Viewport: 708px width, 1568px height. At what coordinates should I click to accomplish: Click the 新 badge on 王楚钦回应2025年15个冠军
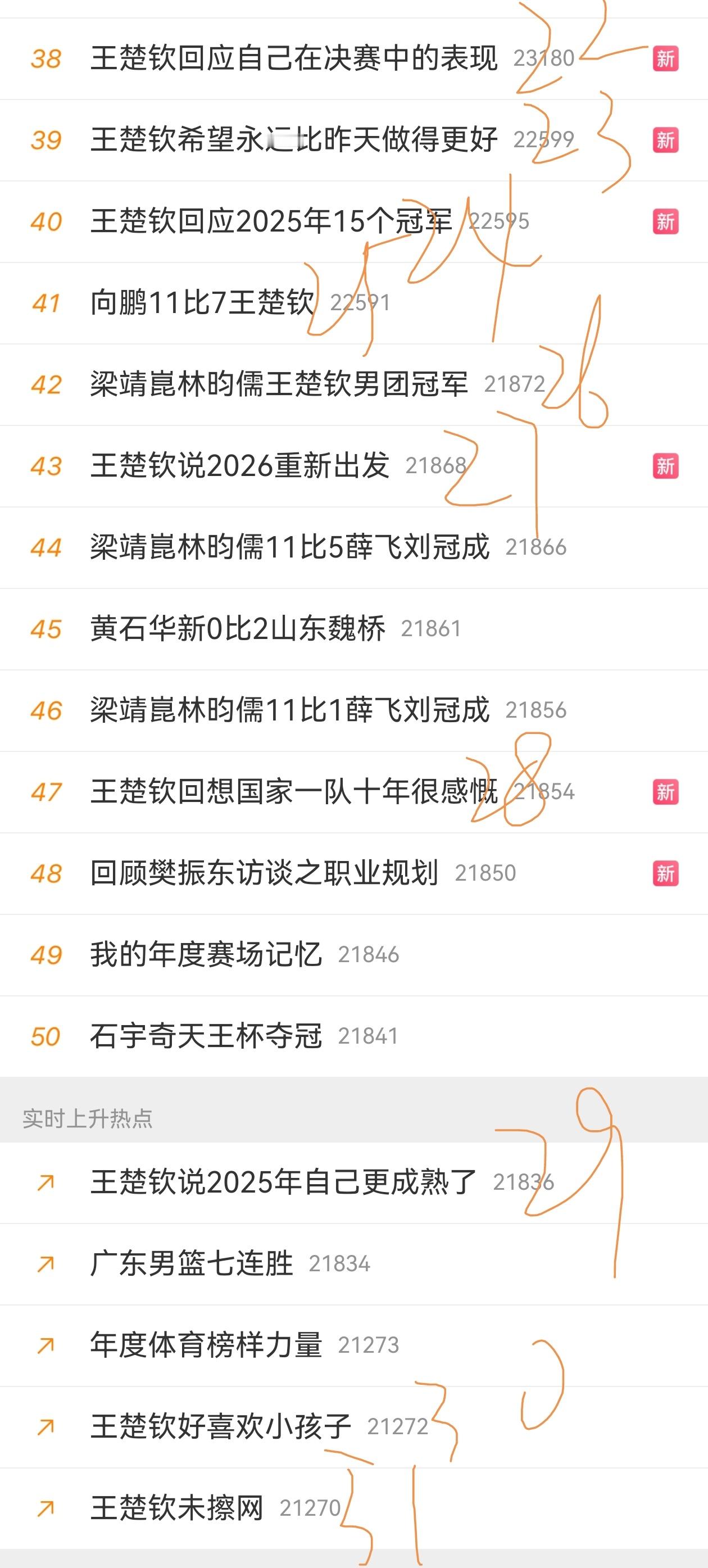point(665,222)
